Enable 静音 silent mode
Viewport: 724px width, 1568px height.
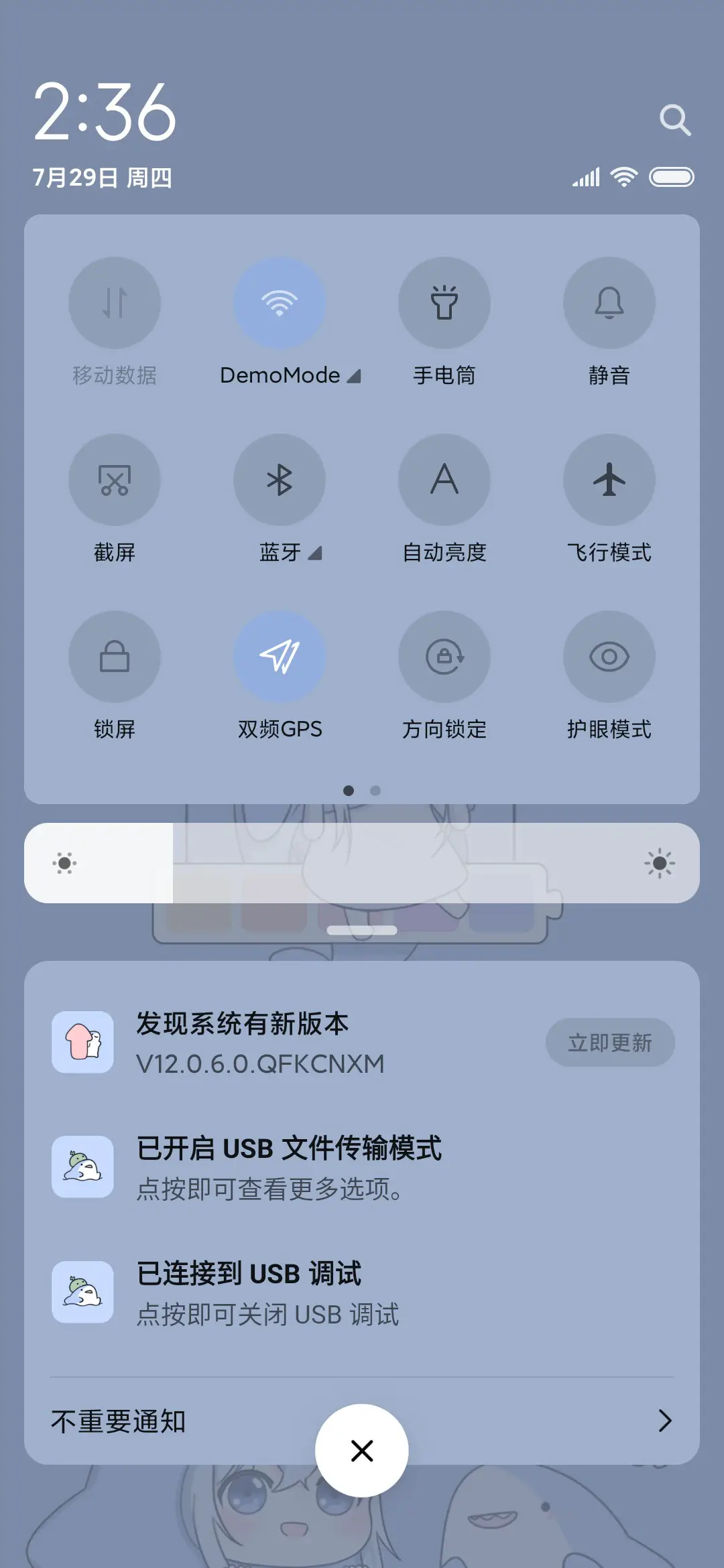[609, 303]
